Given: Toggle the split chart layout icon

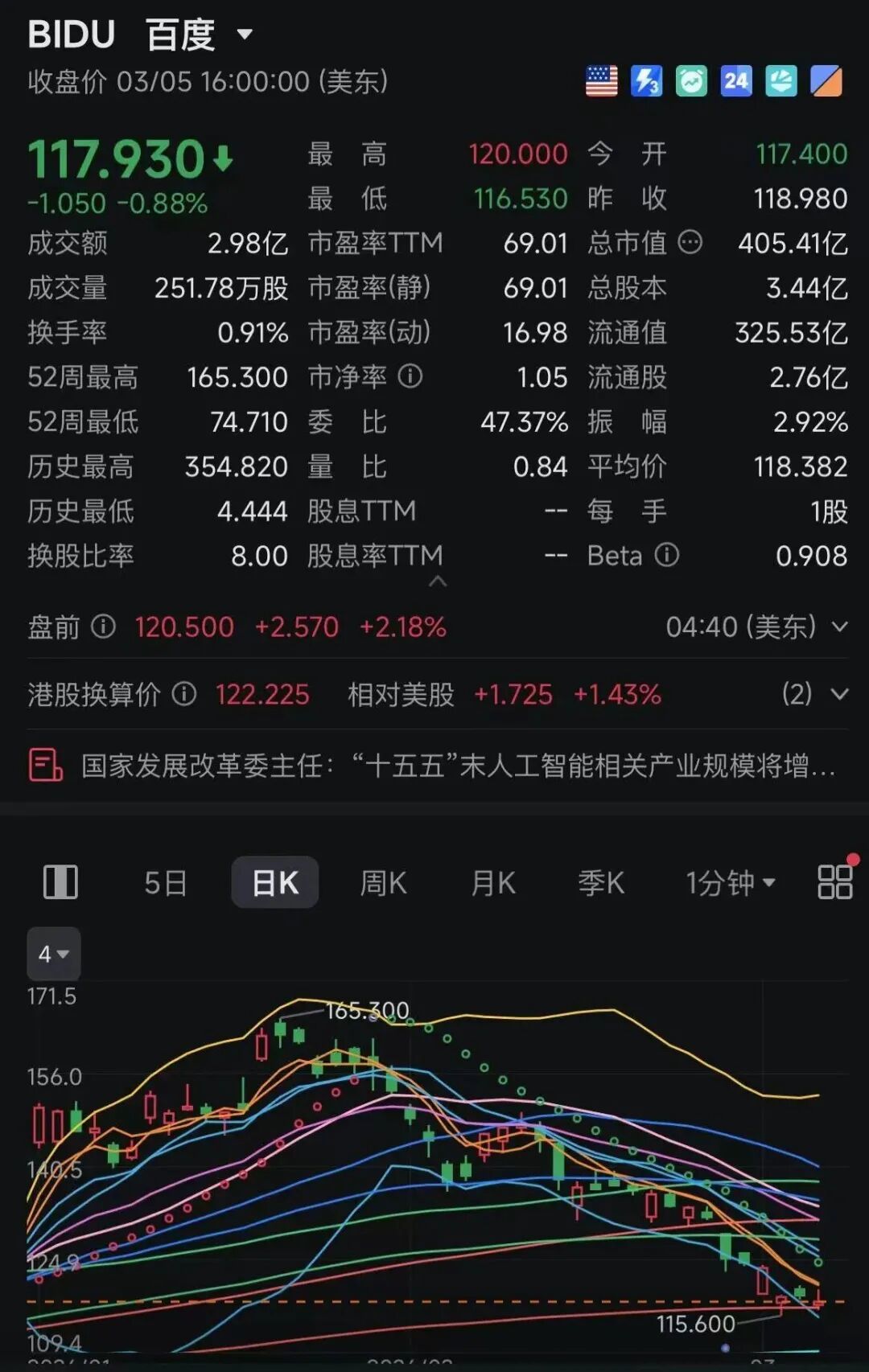Looking at the screenshot, I should (60, 882).
